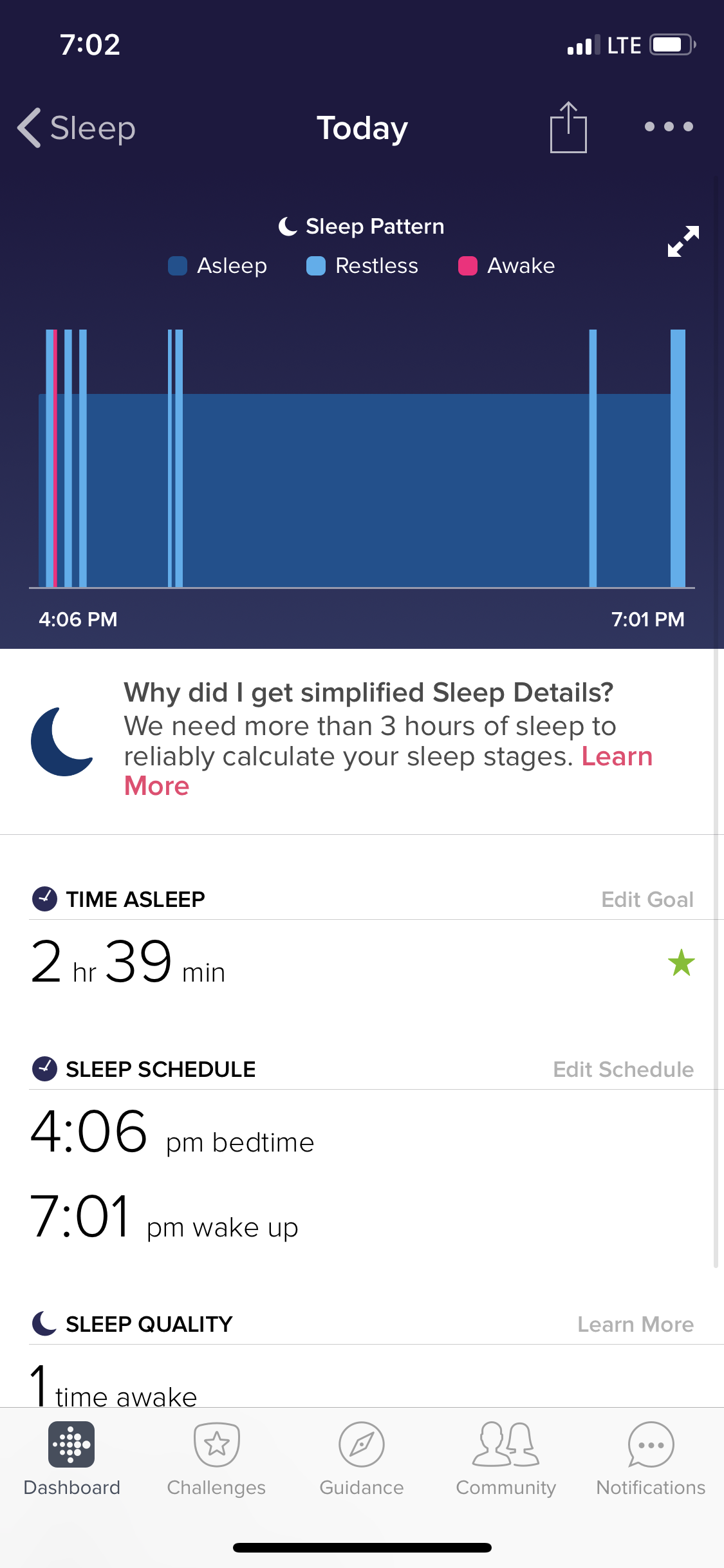Open the three-dot overflow menu
This screenshot has width=724, height=1568.
click(x=669, y=127)
